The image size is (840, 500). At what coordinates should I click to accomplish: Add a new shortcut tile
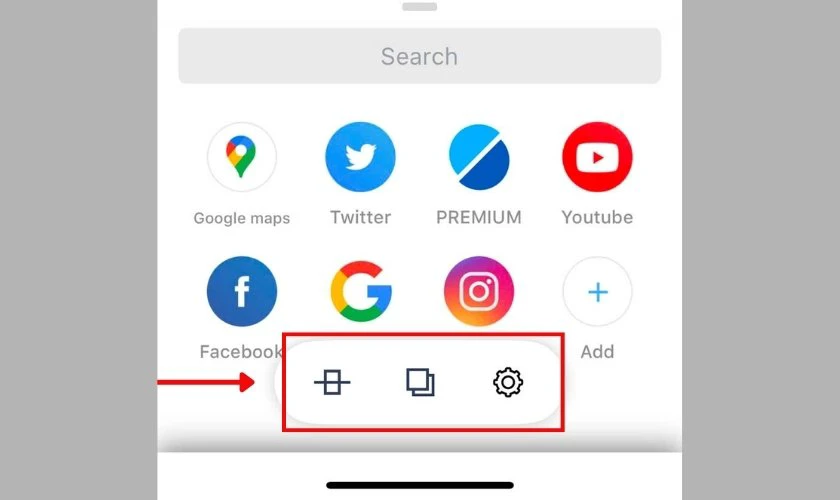tap(597, 292)
